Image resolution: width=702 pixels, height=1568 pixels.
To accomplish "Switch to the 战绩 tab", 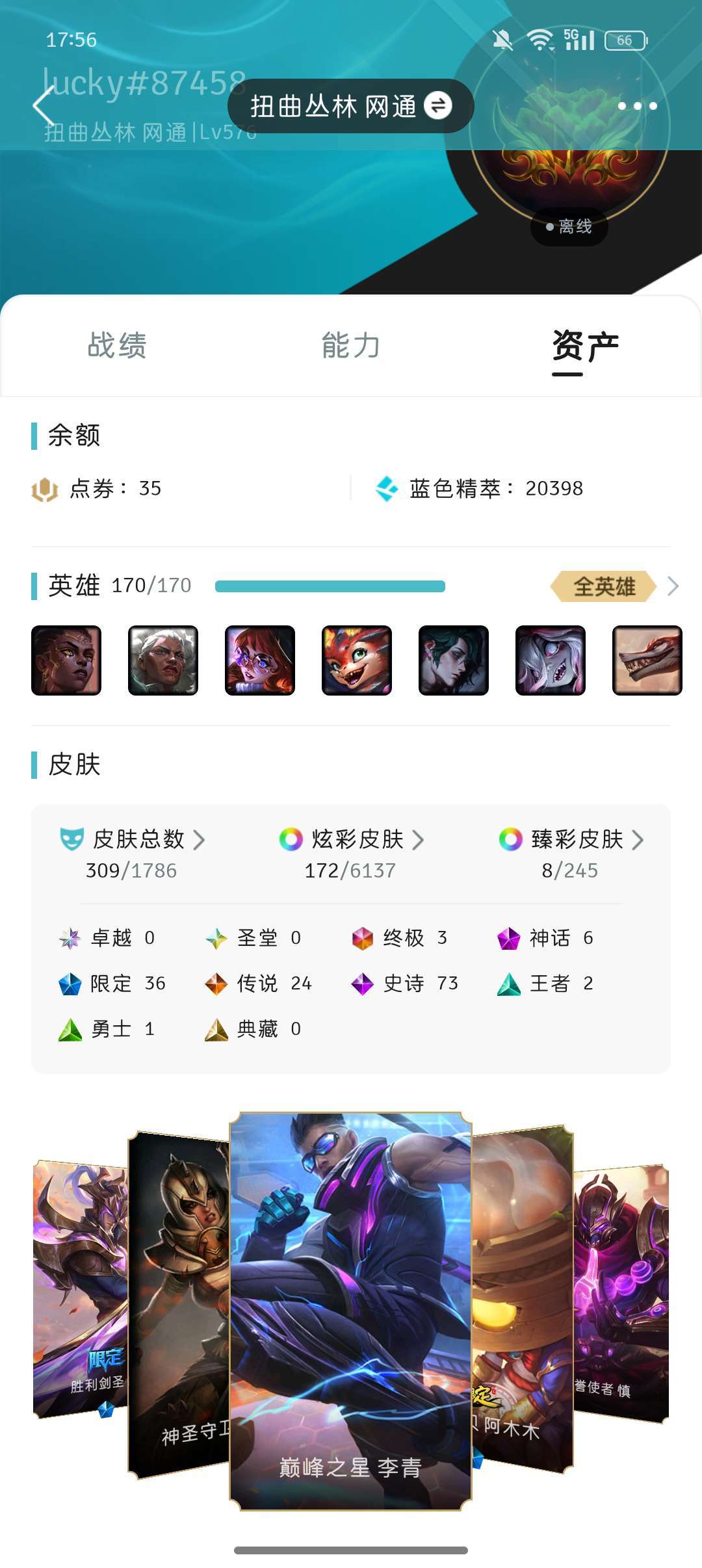I will (117, 345).
